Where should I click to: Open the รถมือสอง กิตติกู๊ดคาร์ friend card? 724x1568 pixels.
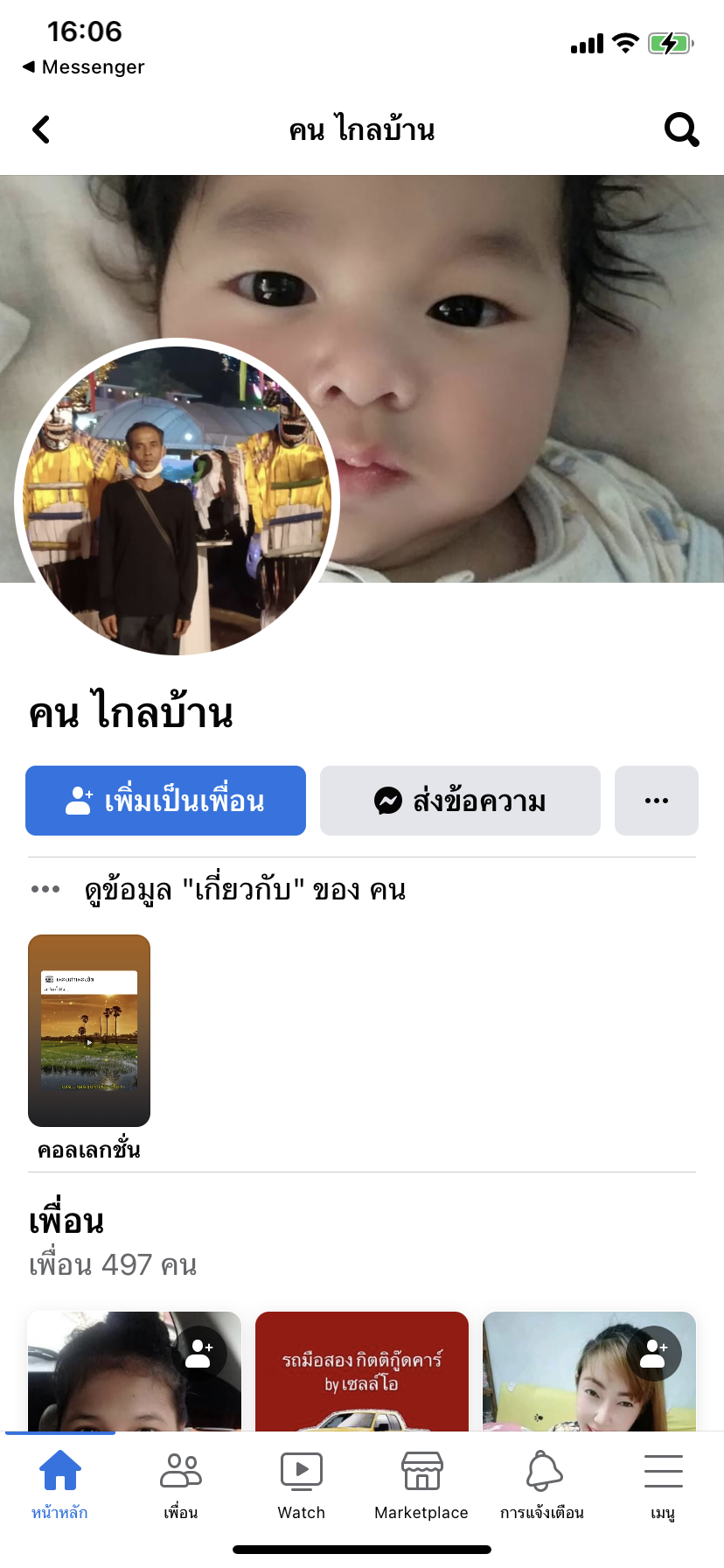[x=362, y=1371]
